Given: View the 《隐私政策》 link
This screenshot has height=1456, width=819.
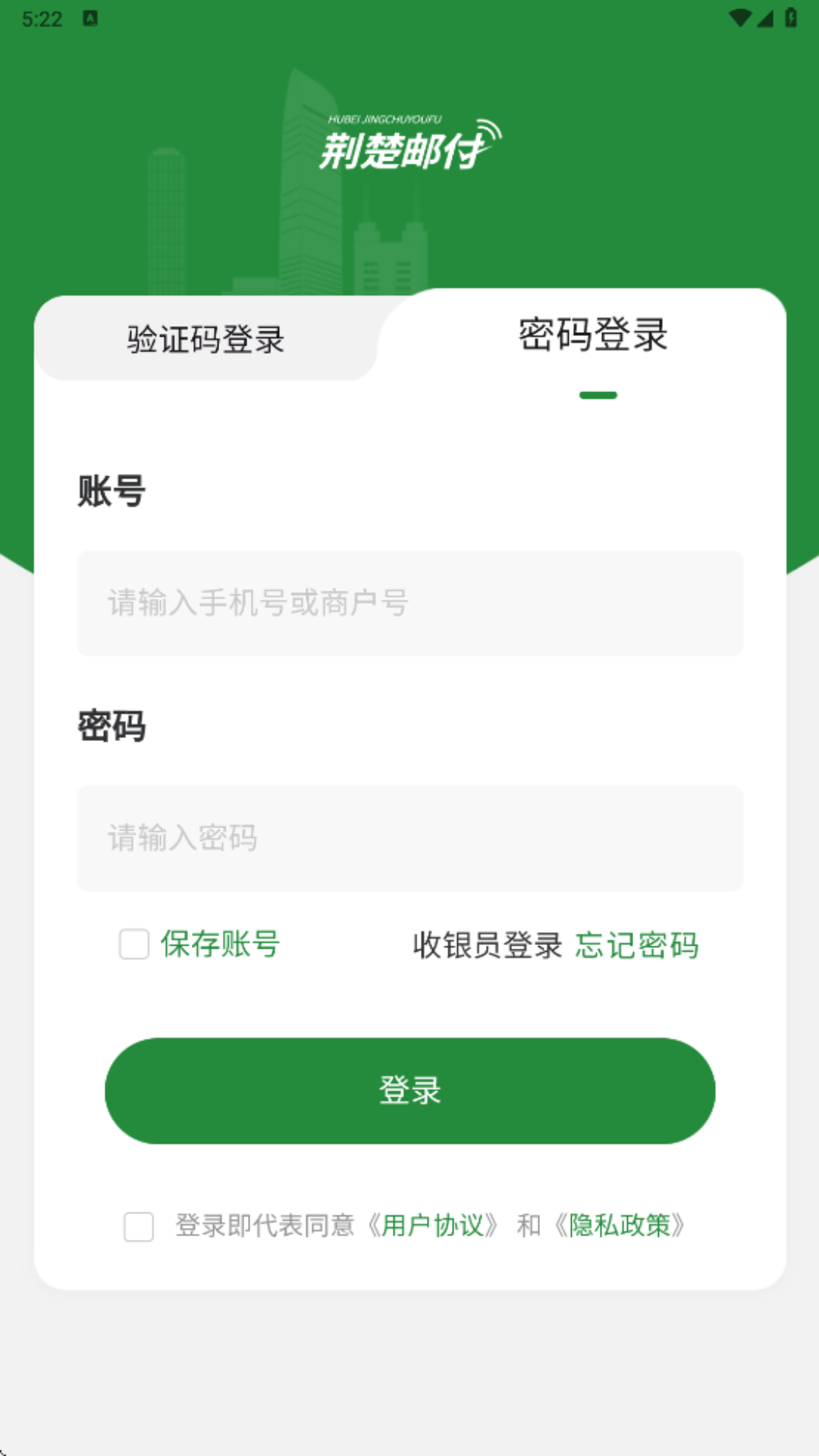Looking at the screenshot, I should pos(620,1225).
